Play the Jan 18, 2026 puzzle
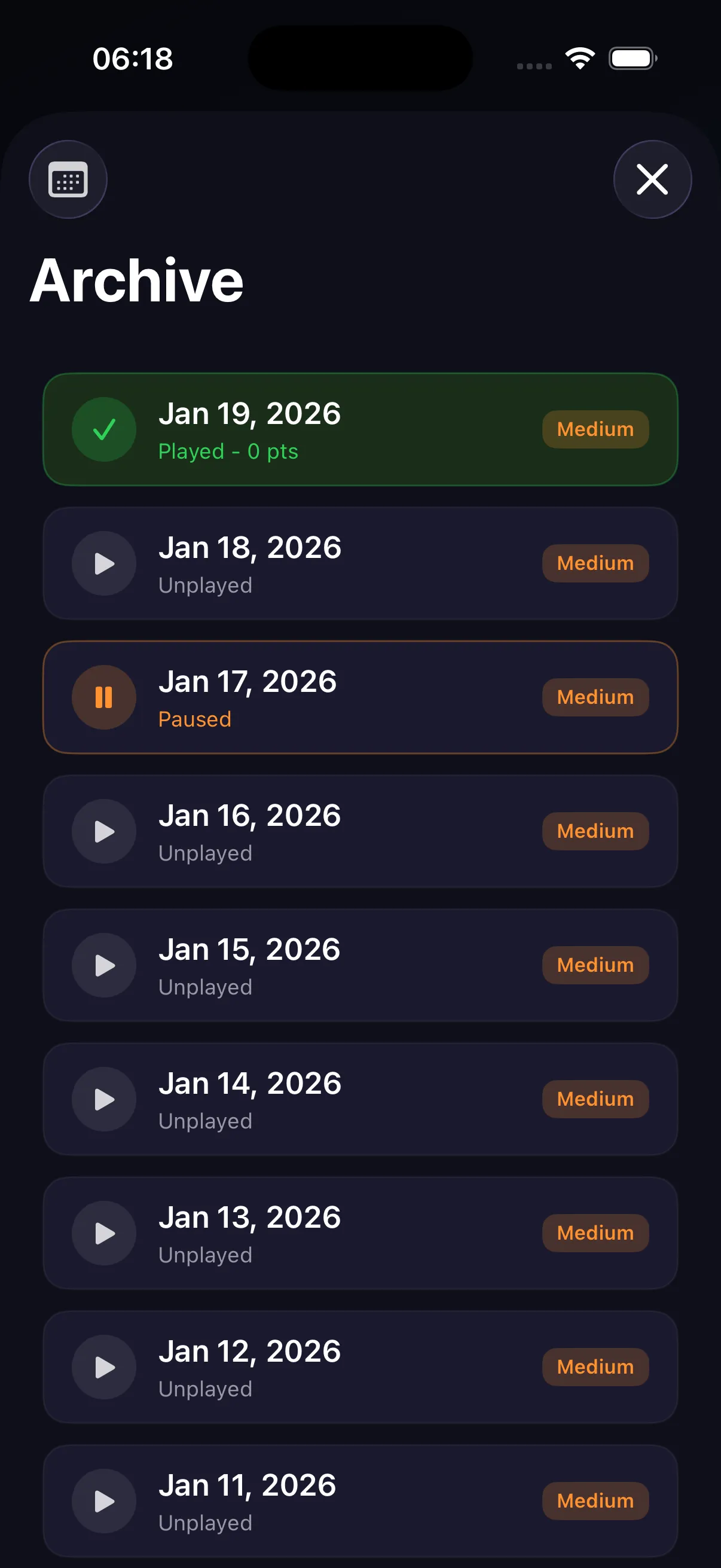This screenshot has height=1568, width=721. (360, 564)
